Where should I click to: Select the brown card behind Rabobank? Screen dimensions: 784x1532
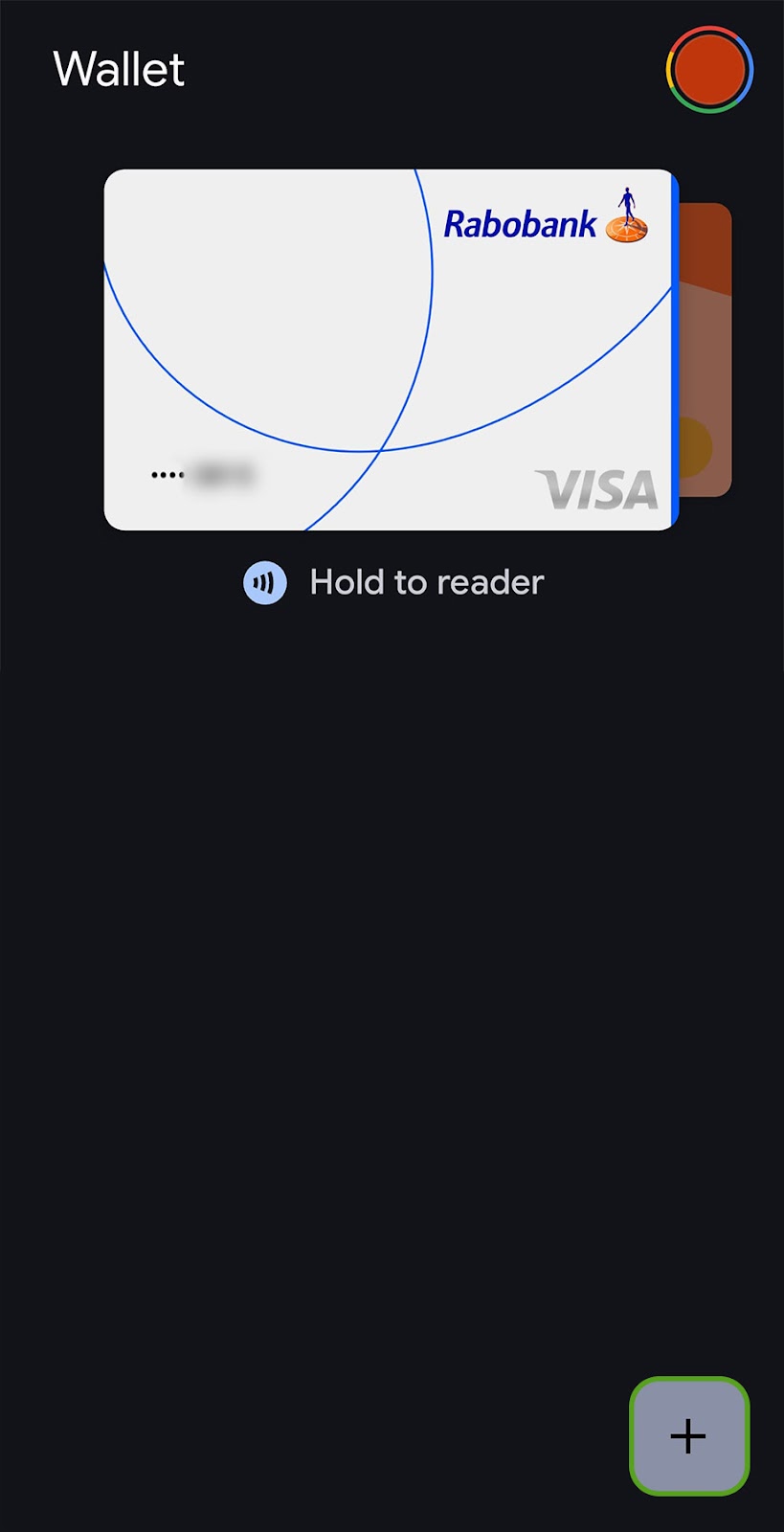(706, 349)
